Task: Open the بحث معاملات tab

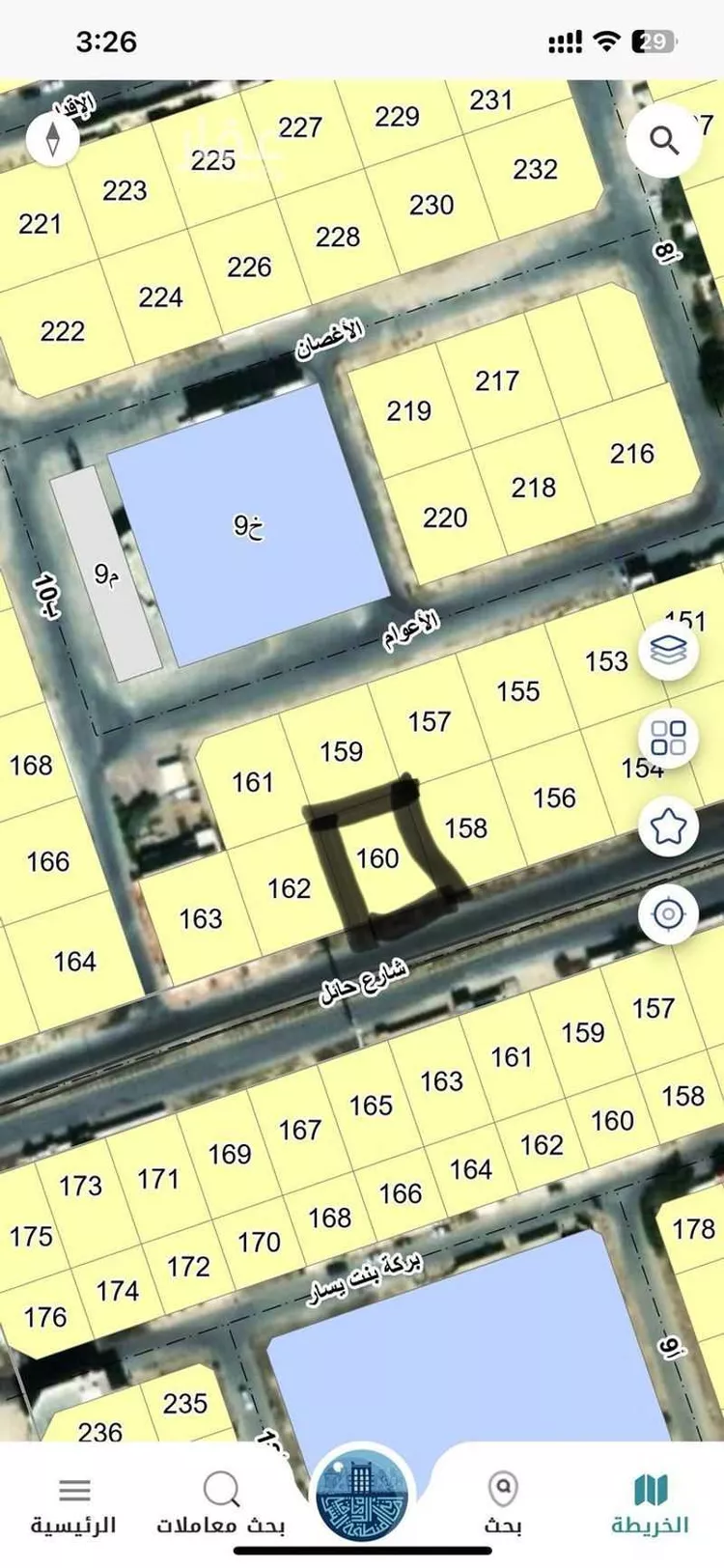Action: point(221,1504)
